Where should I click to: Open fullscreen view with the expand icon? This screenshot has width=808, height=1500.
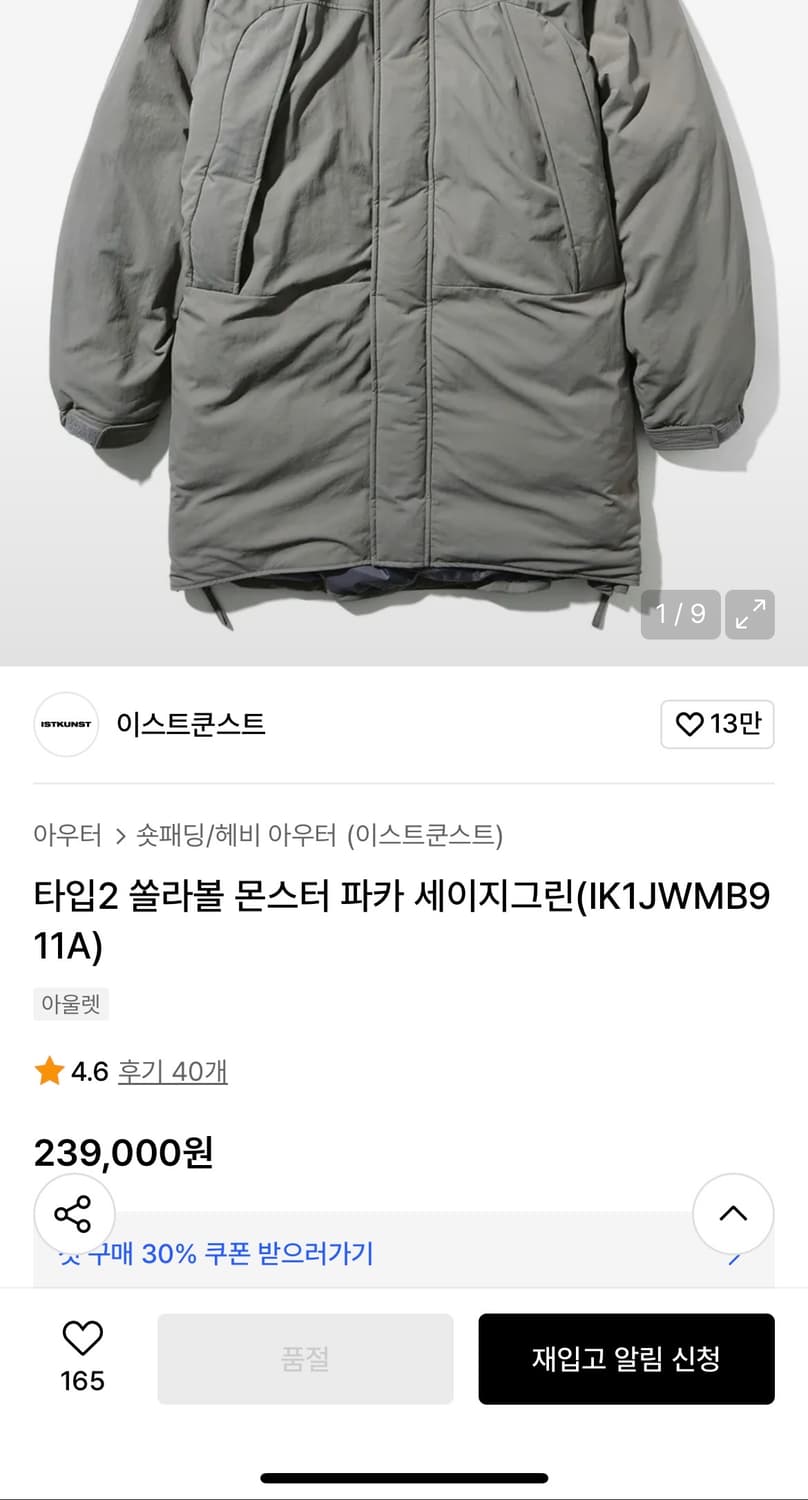[749, 615]
